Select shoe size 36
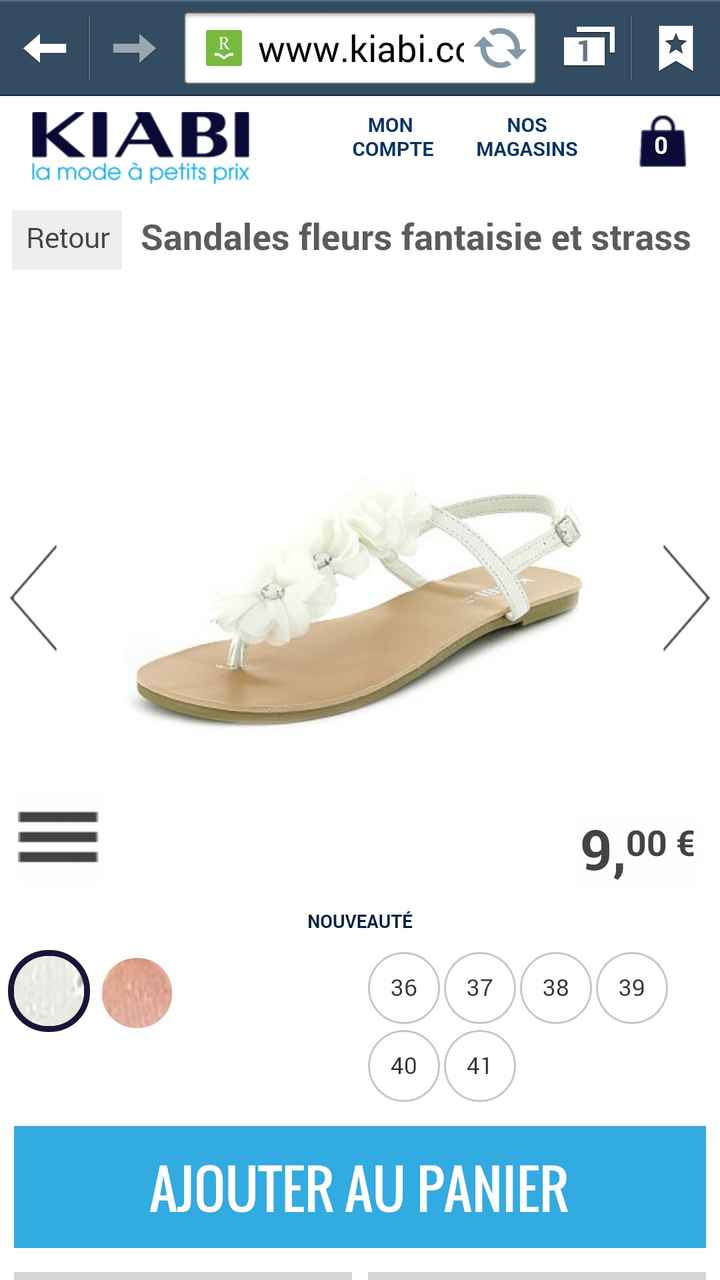Viewport: 720px width, 1280px height. (403, 988)
